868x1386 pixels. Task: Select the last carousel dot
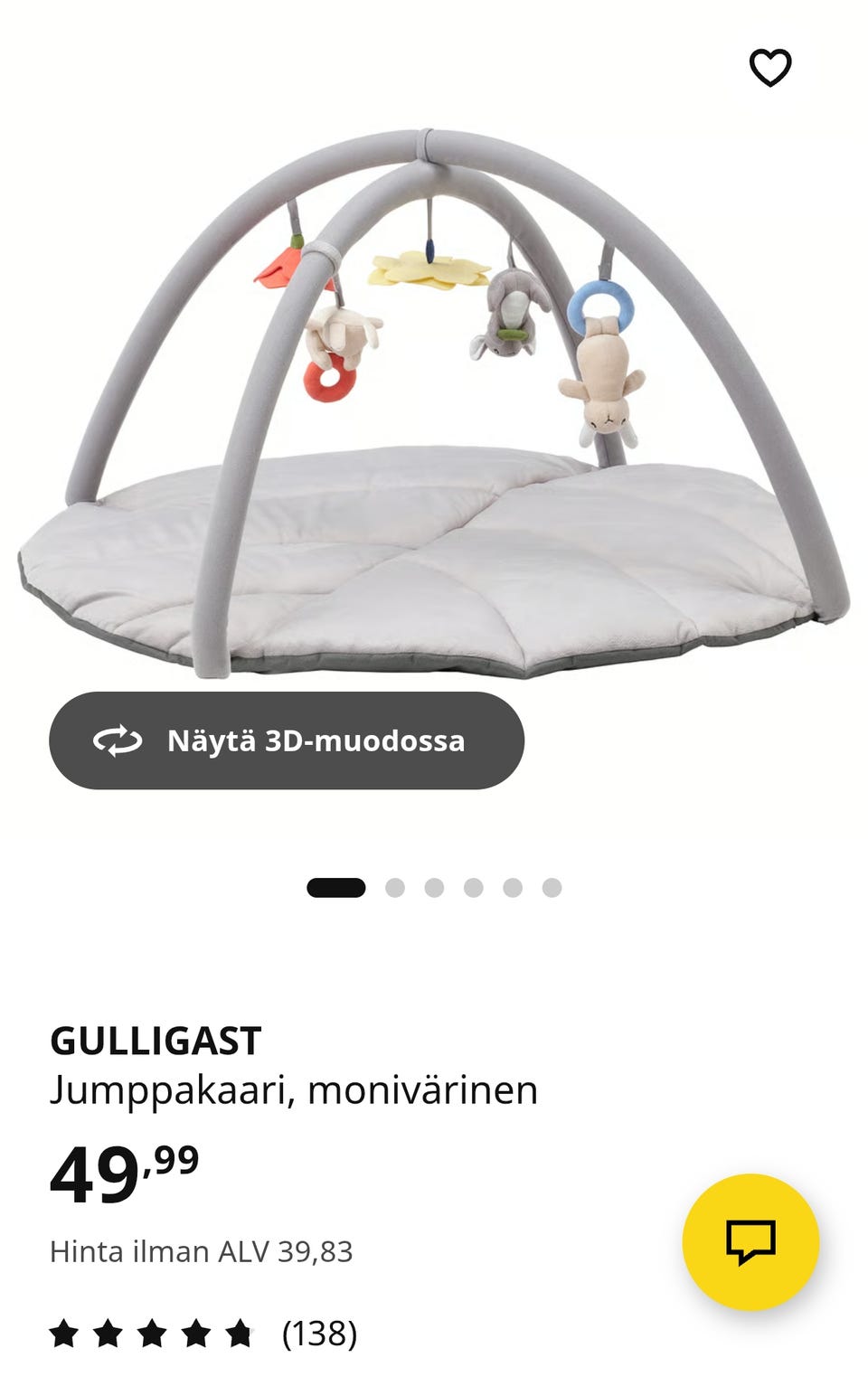552,888
